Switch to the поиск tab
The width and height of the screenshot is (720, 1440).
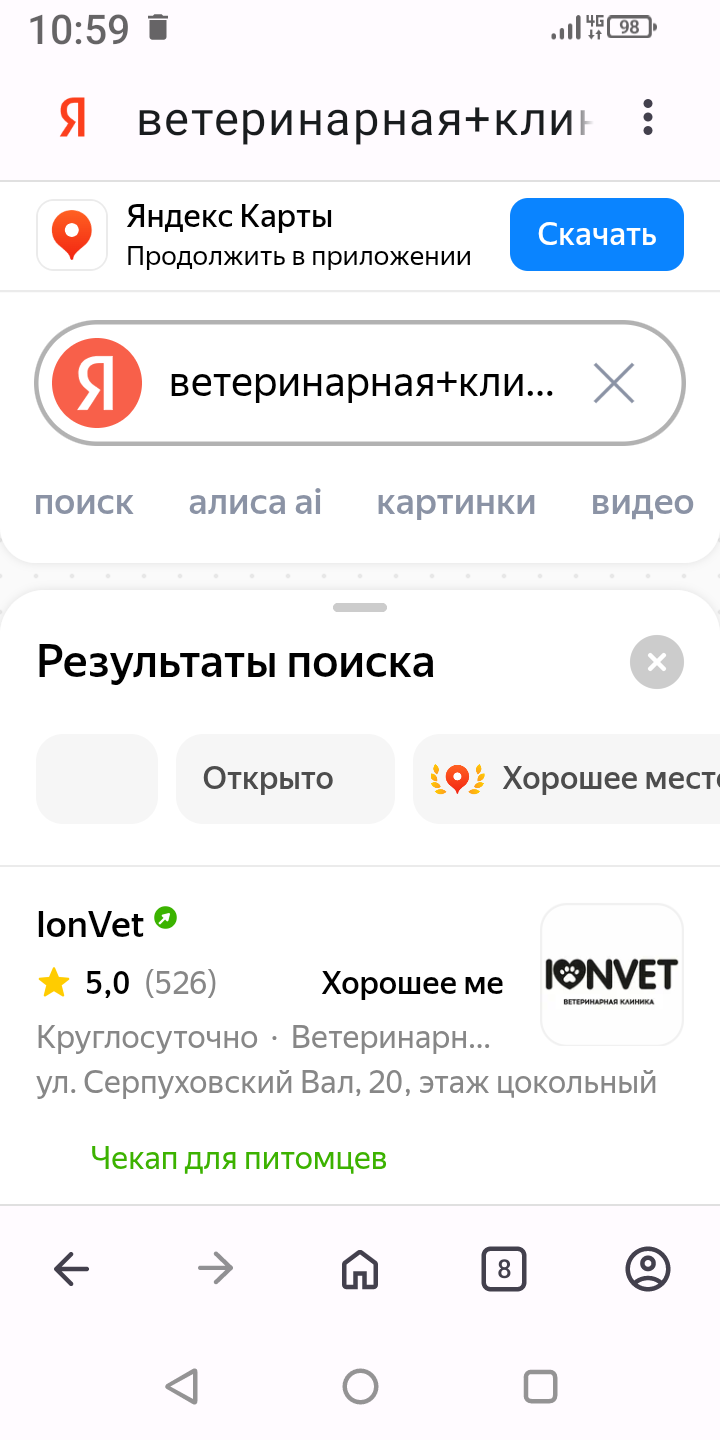tap(84, 502)
